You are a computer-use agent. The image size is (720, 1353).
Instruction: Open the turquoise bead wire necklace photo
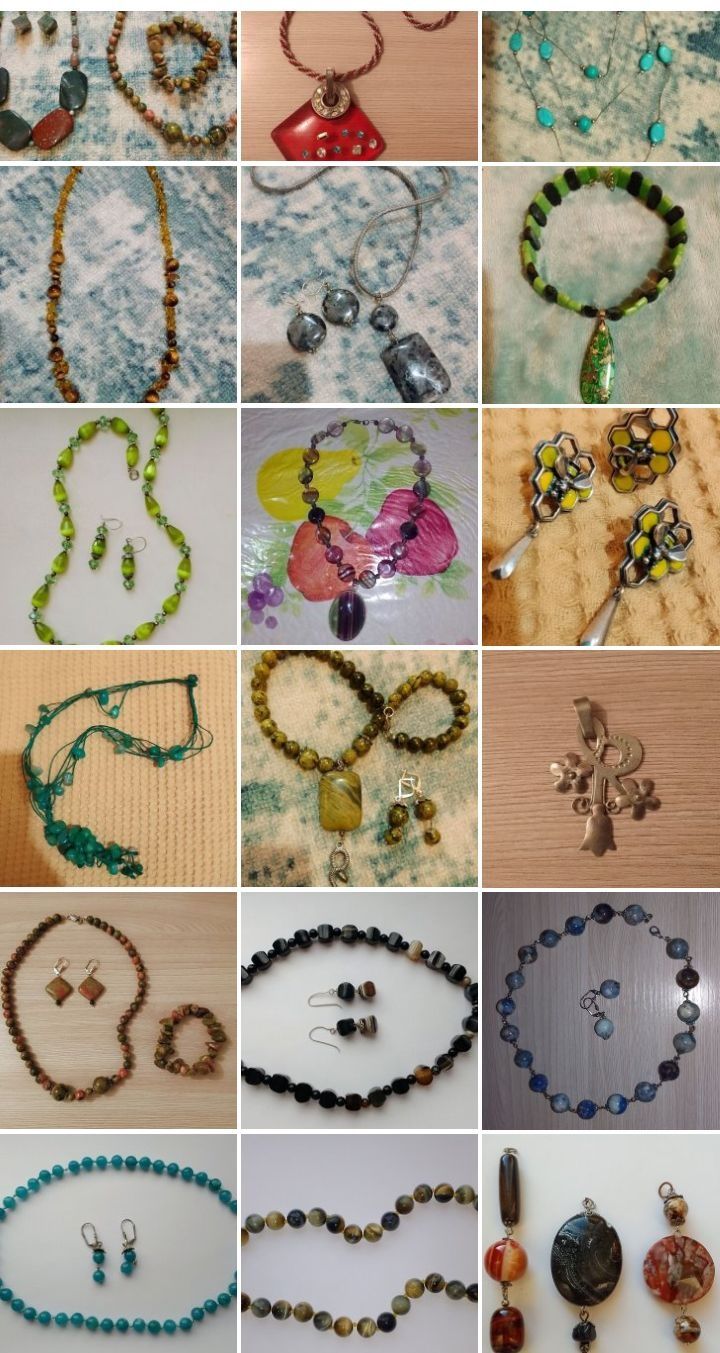600,86
